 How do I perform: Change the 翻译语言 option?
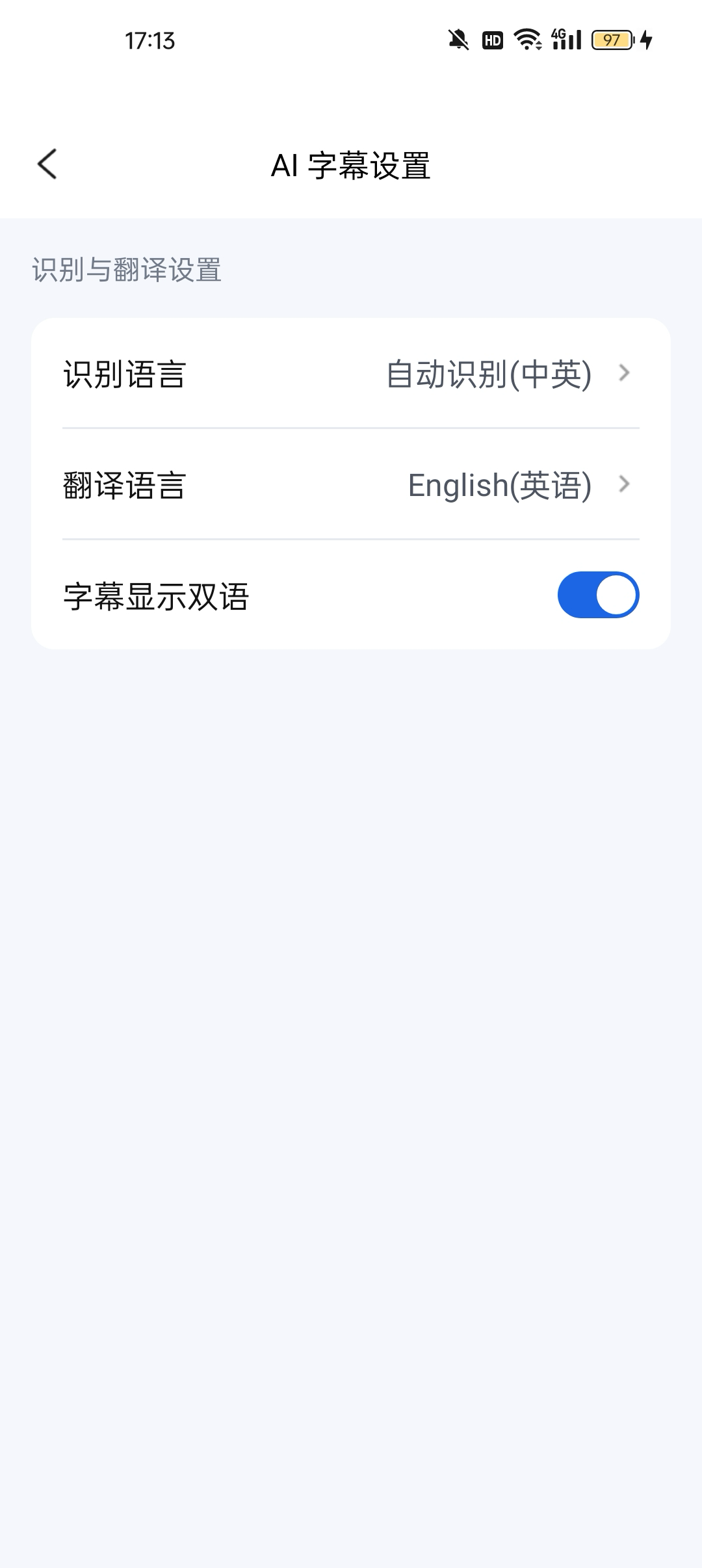(351, 485)
